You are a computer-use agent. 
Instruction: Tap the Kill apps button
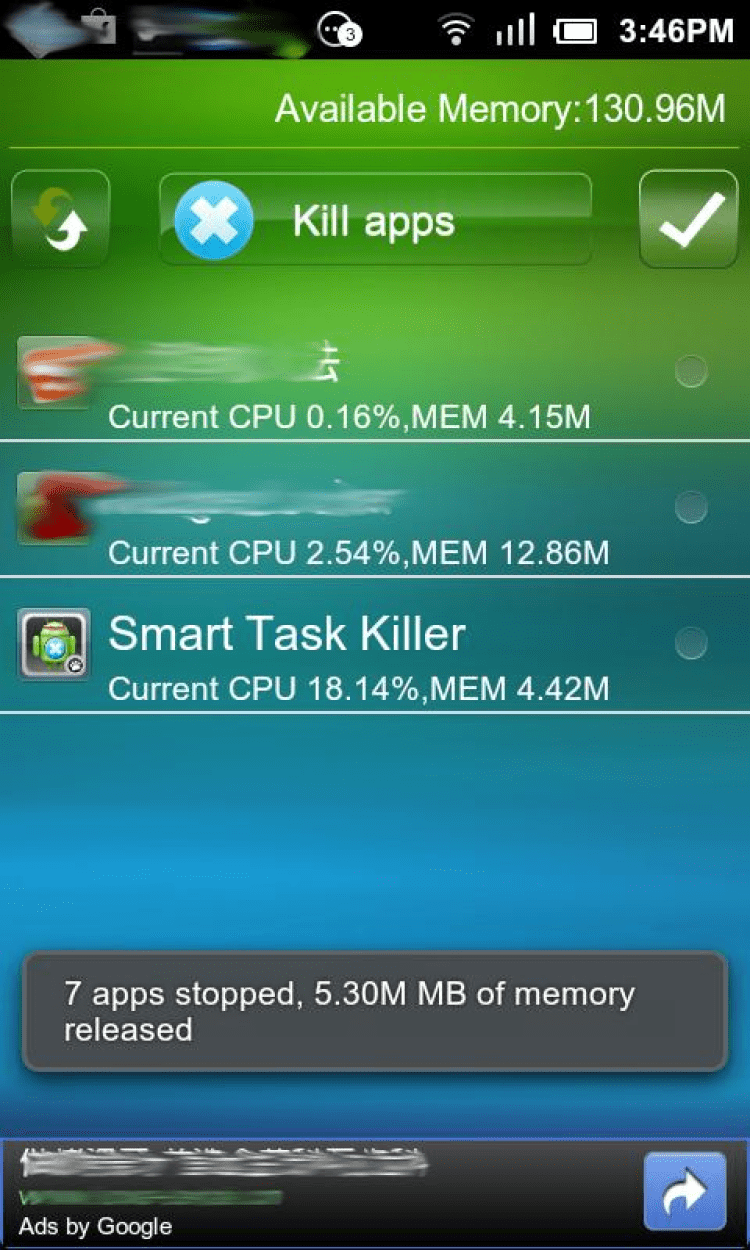pyautogui.click(x=375, y=220)
